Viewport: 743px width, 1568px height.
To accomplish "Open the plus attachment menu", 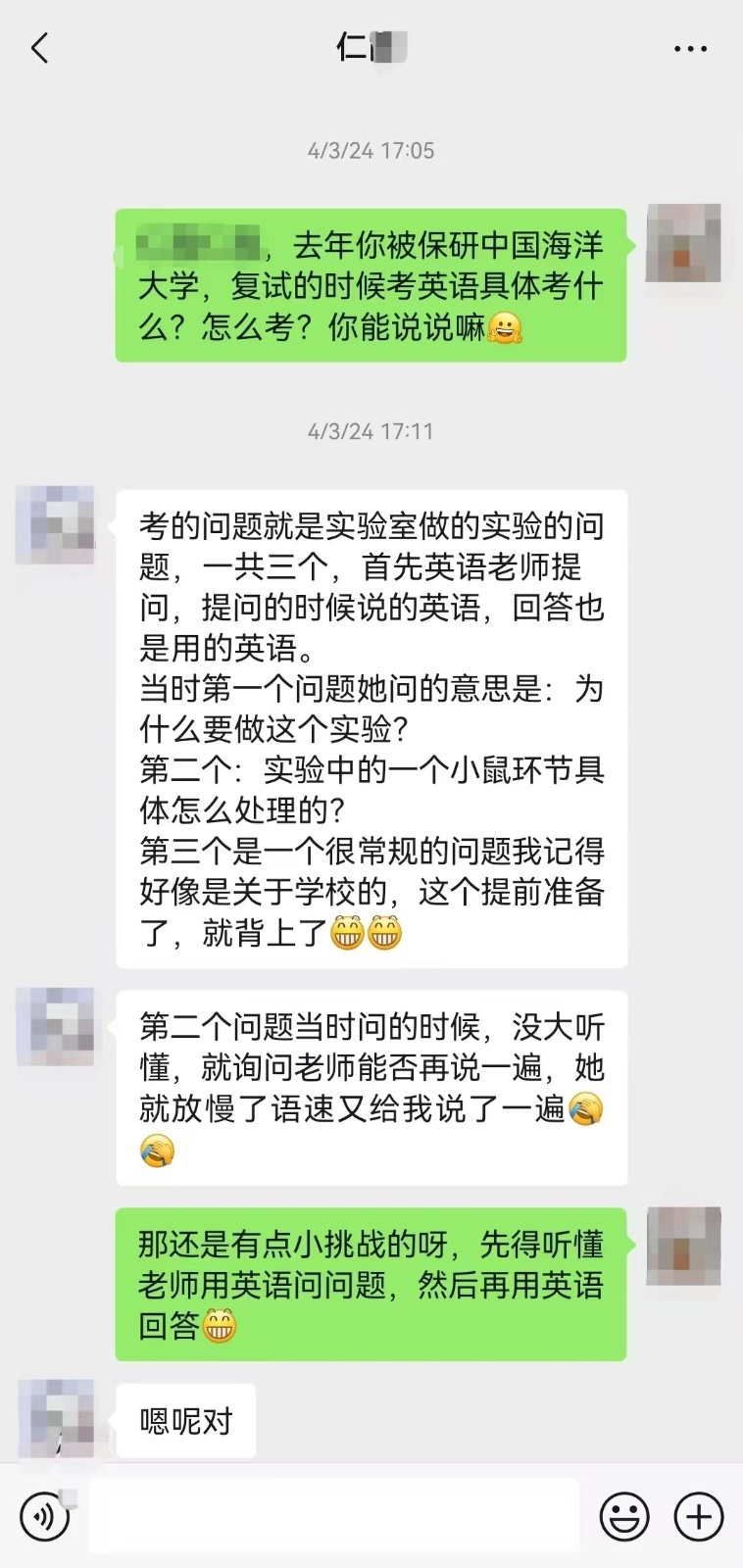I will [x=699, y=1516].
